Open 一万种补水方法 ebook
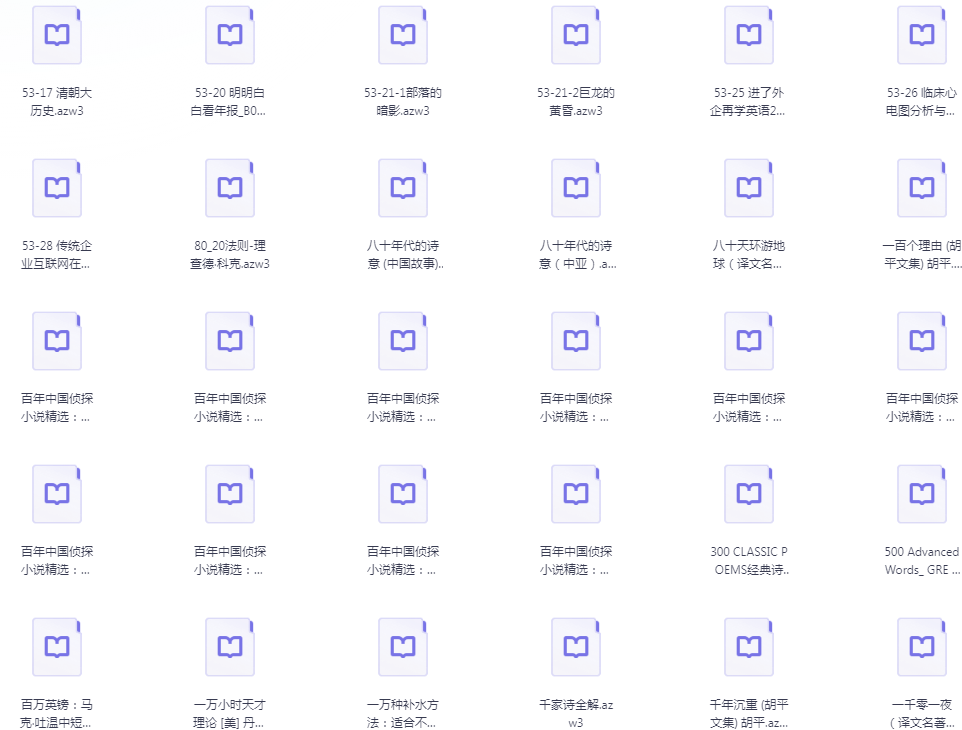962x730 pixels. point(403,648)
